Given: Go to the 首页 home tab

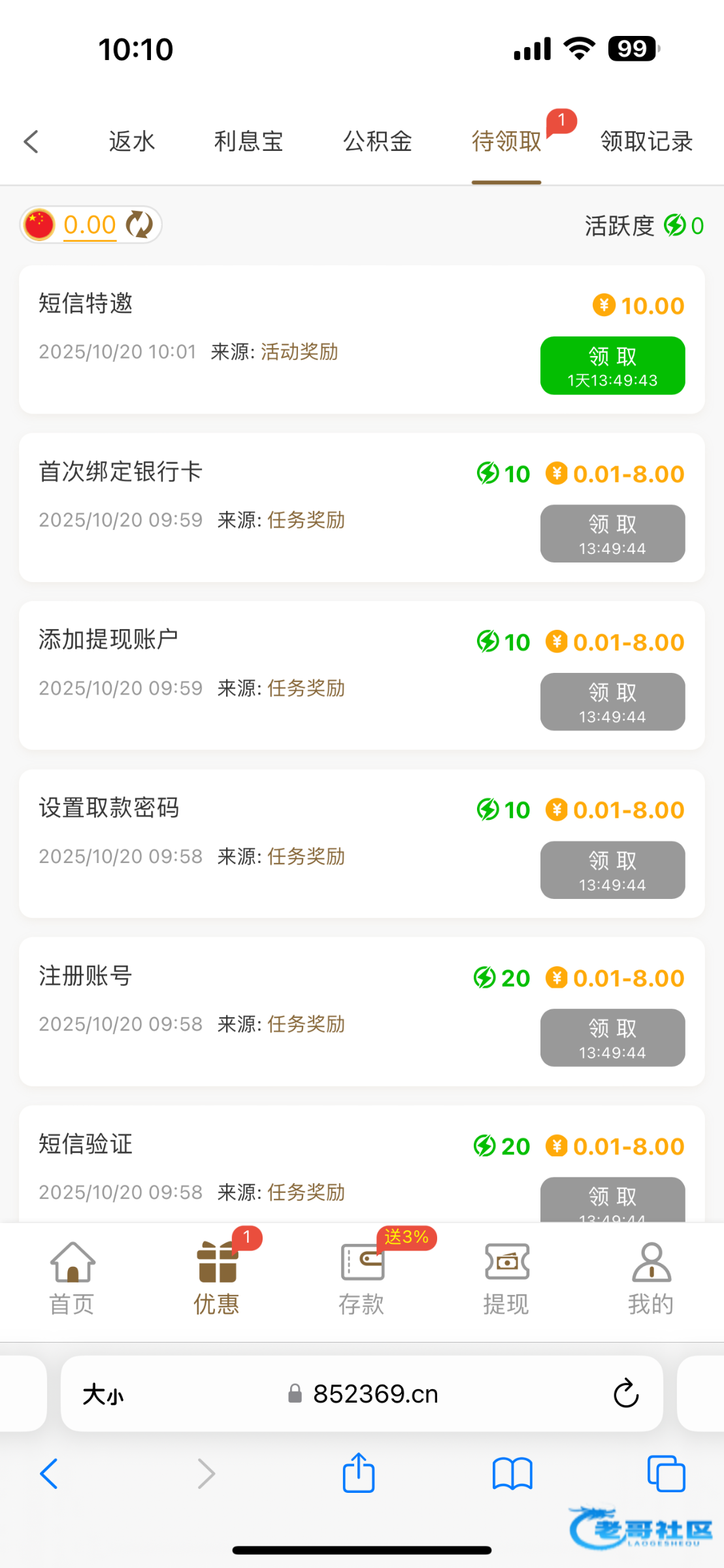Looking at the screenshot, I should [73, 1279].
